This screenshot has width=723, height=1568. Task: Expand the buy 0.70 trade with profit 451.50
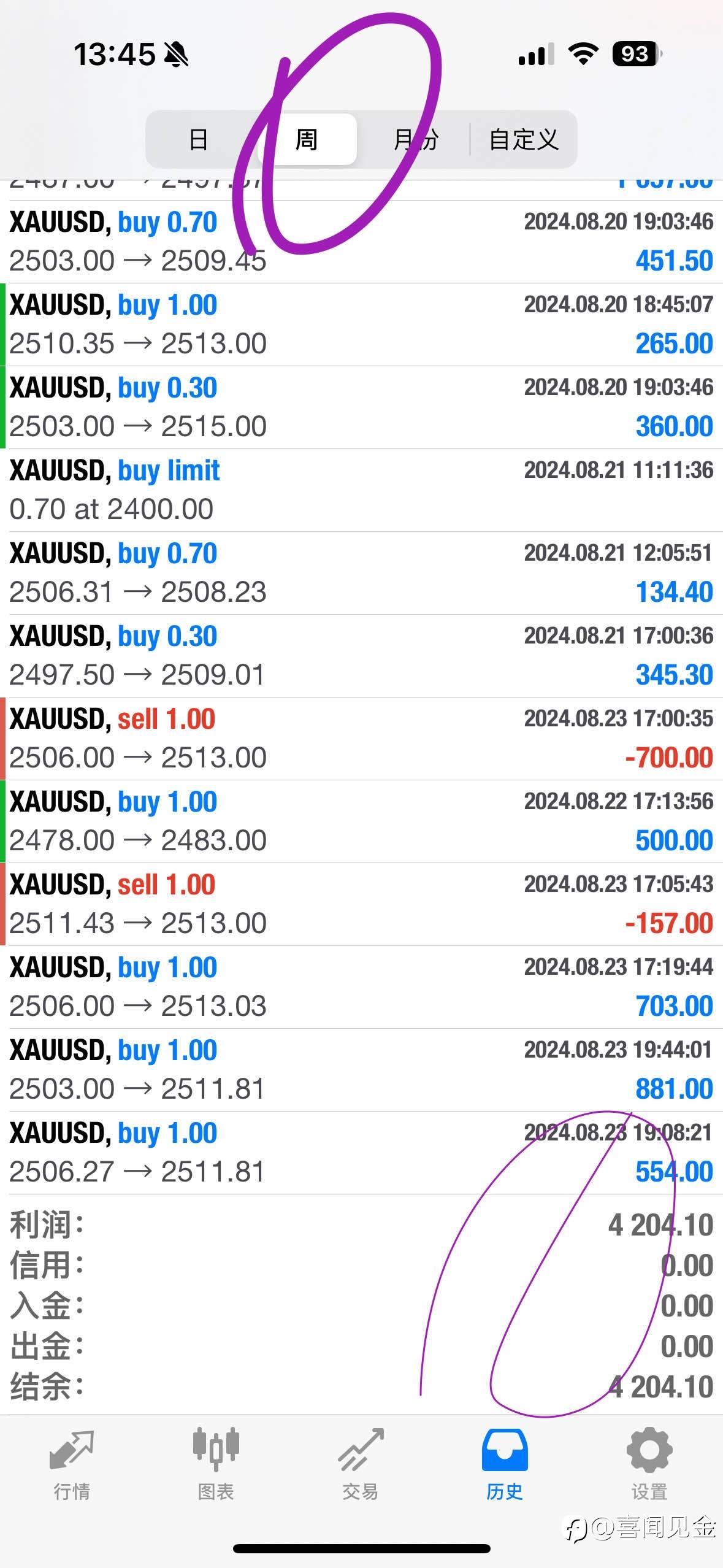coord(361,242)
